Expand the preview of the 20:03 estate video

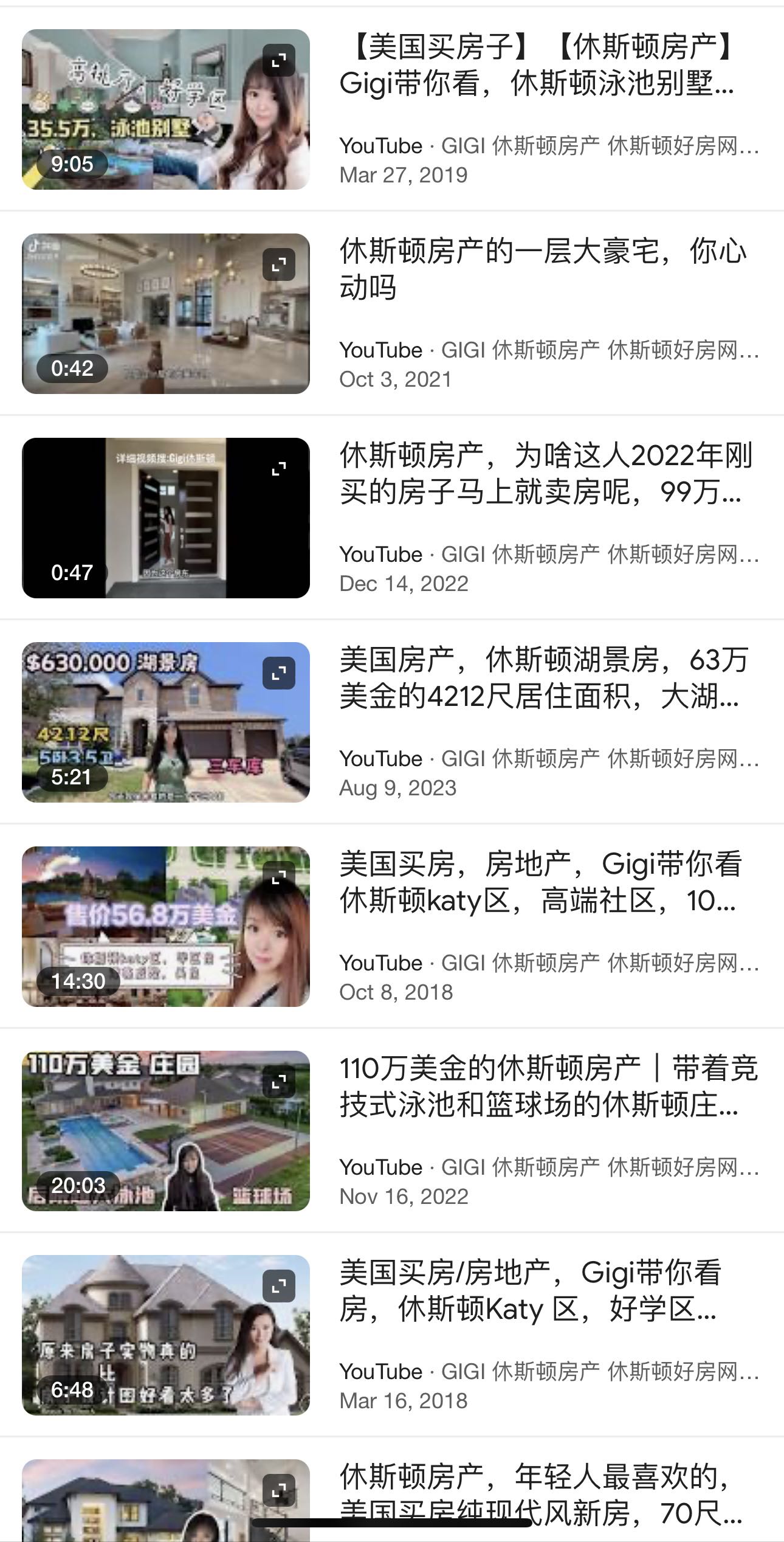(x=279, y=1082)
